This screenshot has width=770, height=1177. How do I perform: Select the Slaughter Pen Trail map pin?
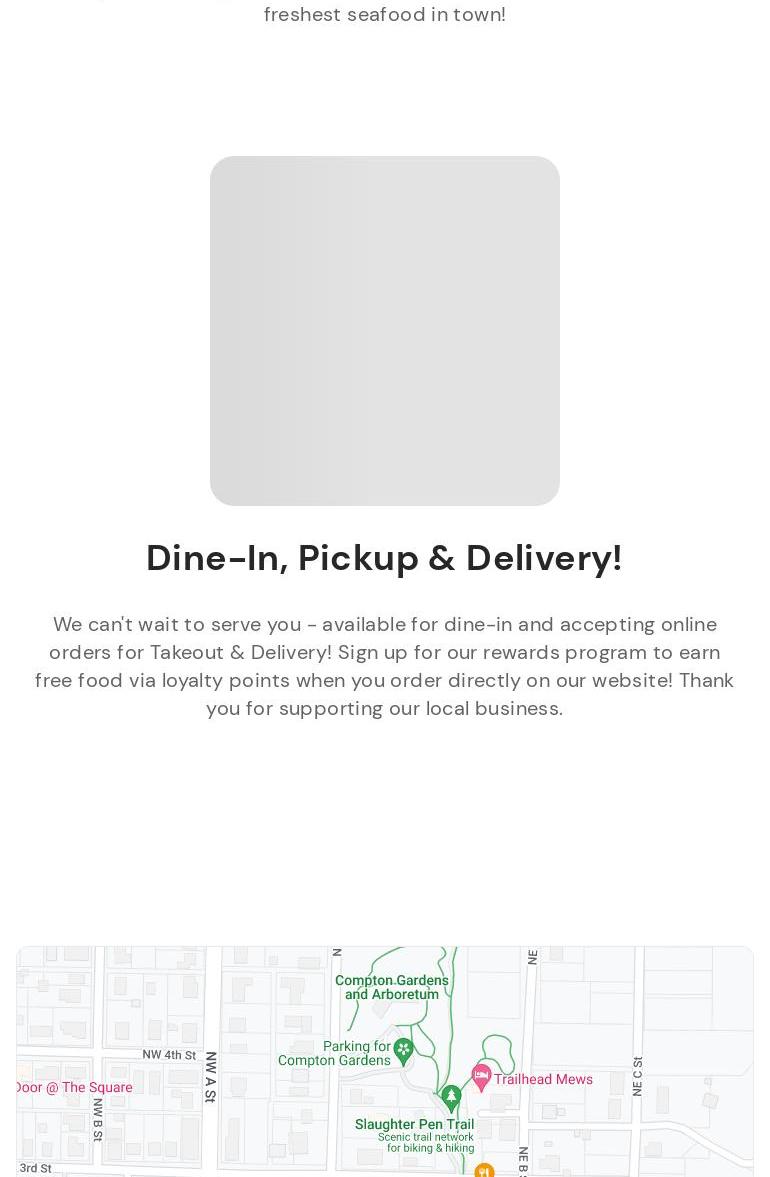(x=451, y=1098)
